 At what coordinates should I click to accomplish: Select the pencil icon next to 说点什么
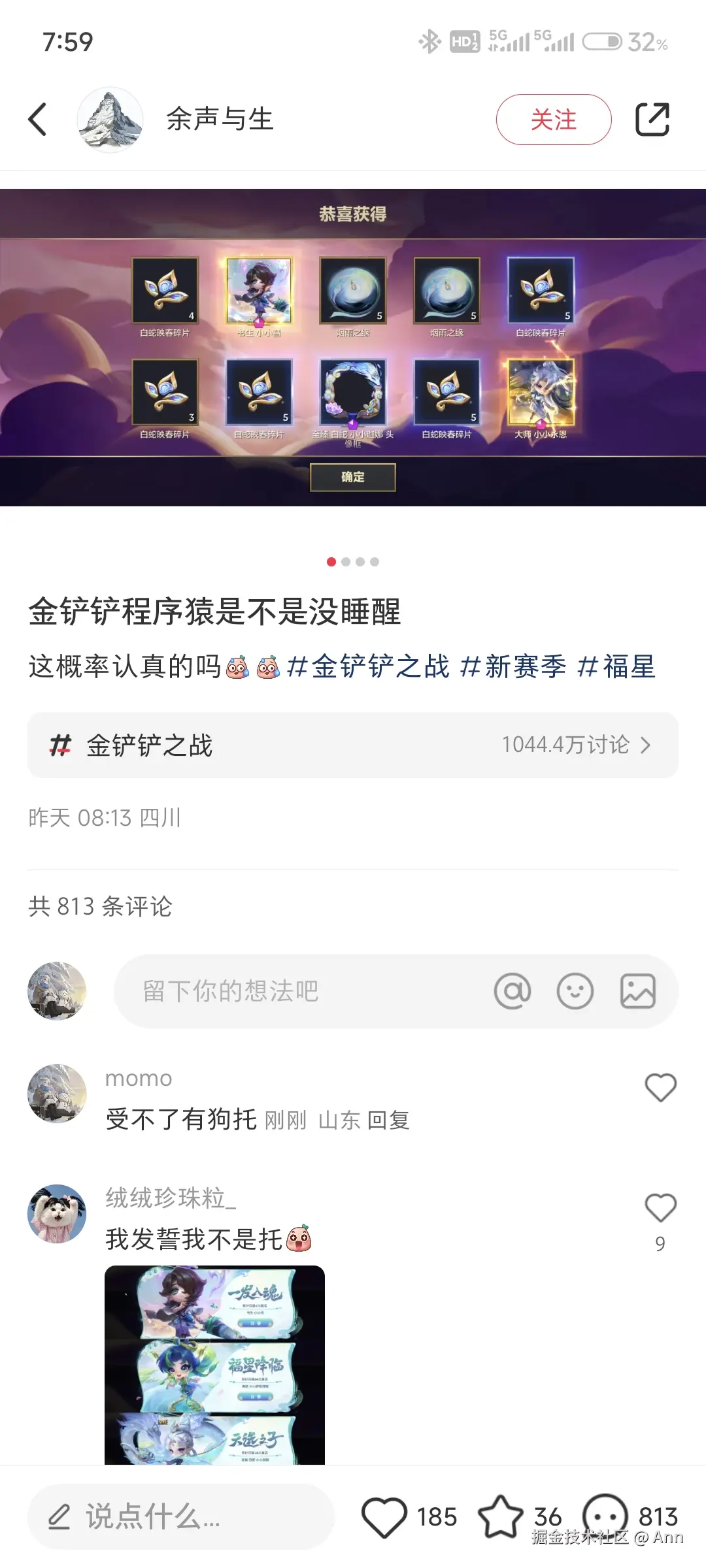(59, 1517)
